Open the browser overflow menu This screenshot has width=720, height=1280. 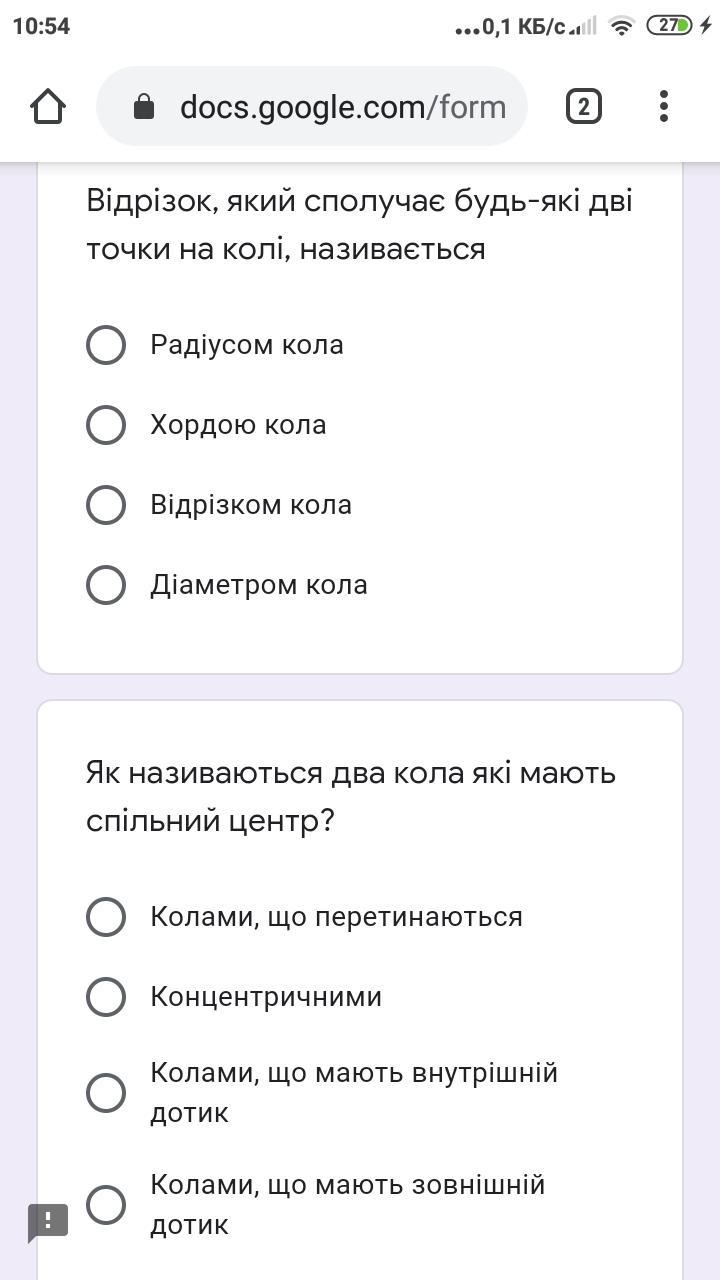(x=664, y=106)
